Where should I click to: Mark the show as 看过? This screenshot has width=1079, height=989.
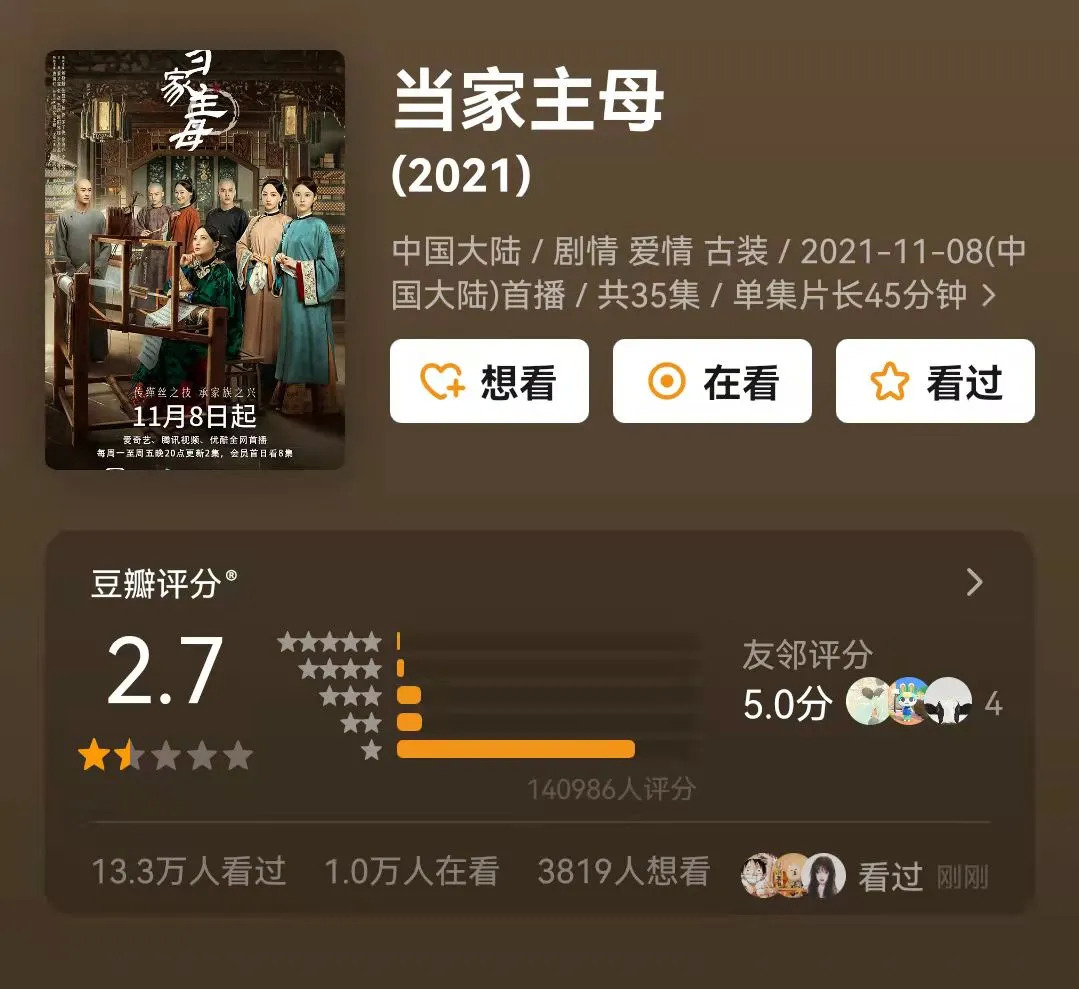pos(935,381)
